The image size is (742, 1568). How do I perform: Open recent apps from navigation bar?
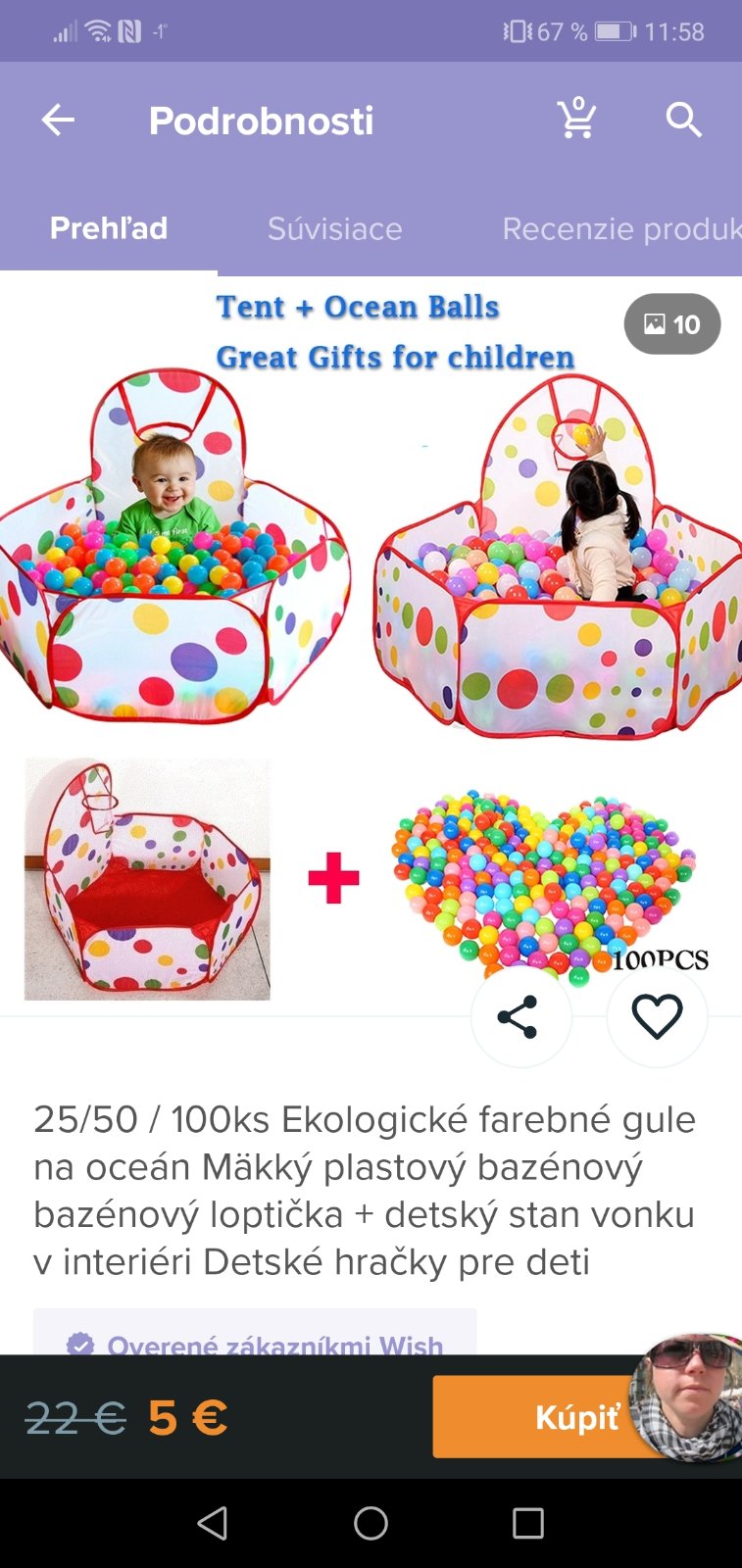click(x=527, y=1523)
